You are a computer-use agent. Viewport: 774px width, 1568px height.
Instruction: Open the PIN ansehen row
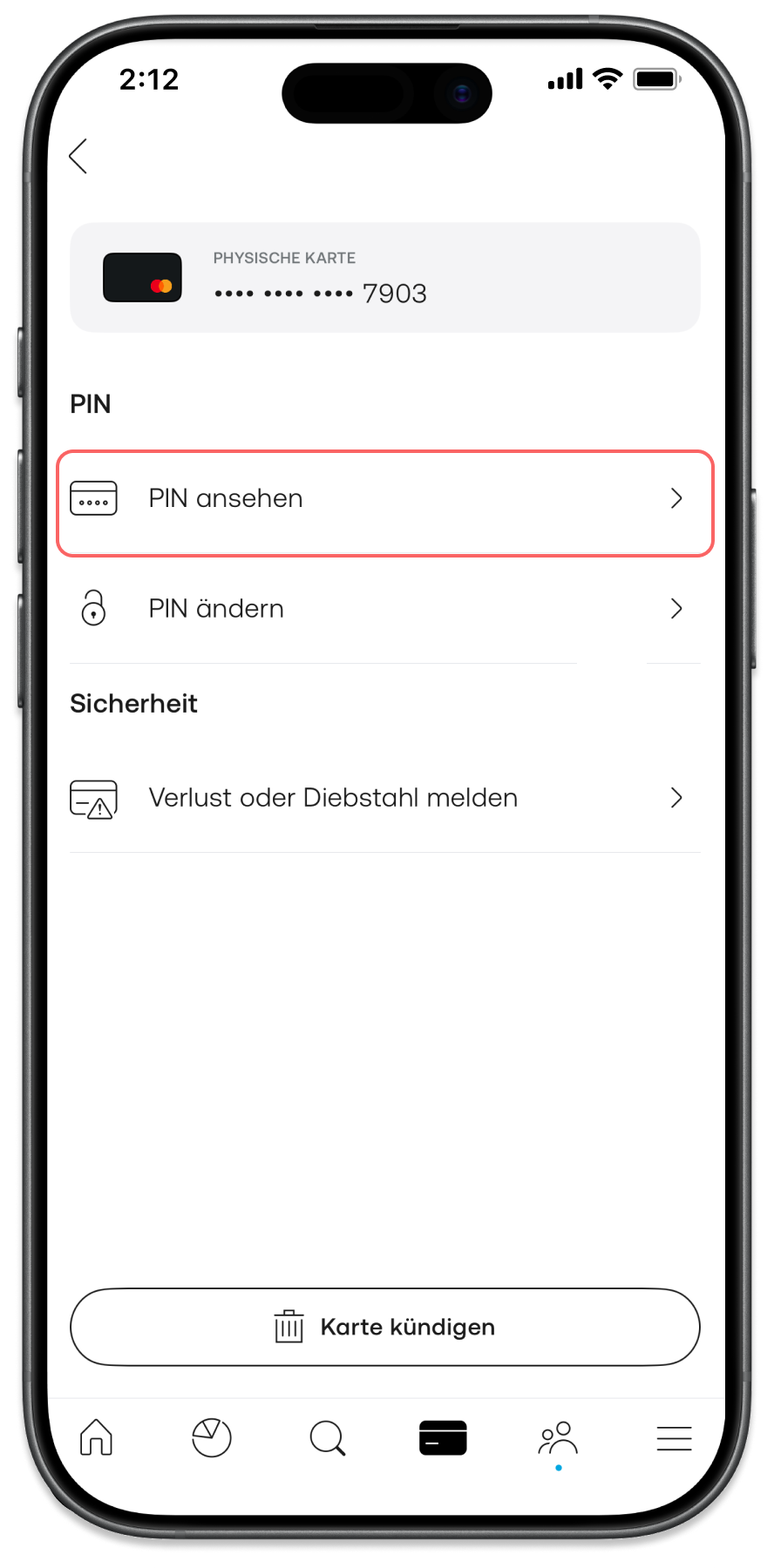384,499
